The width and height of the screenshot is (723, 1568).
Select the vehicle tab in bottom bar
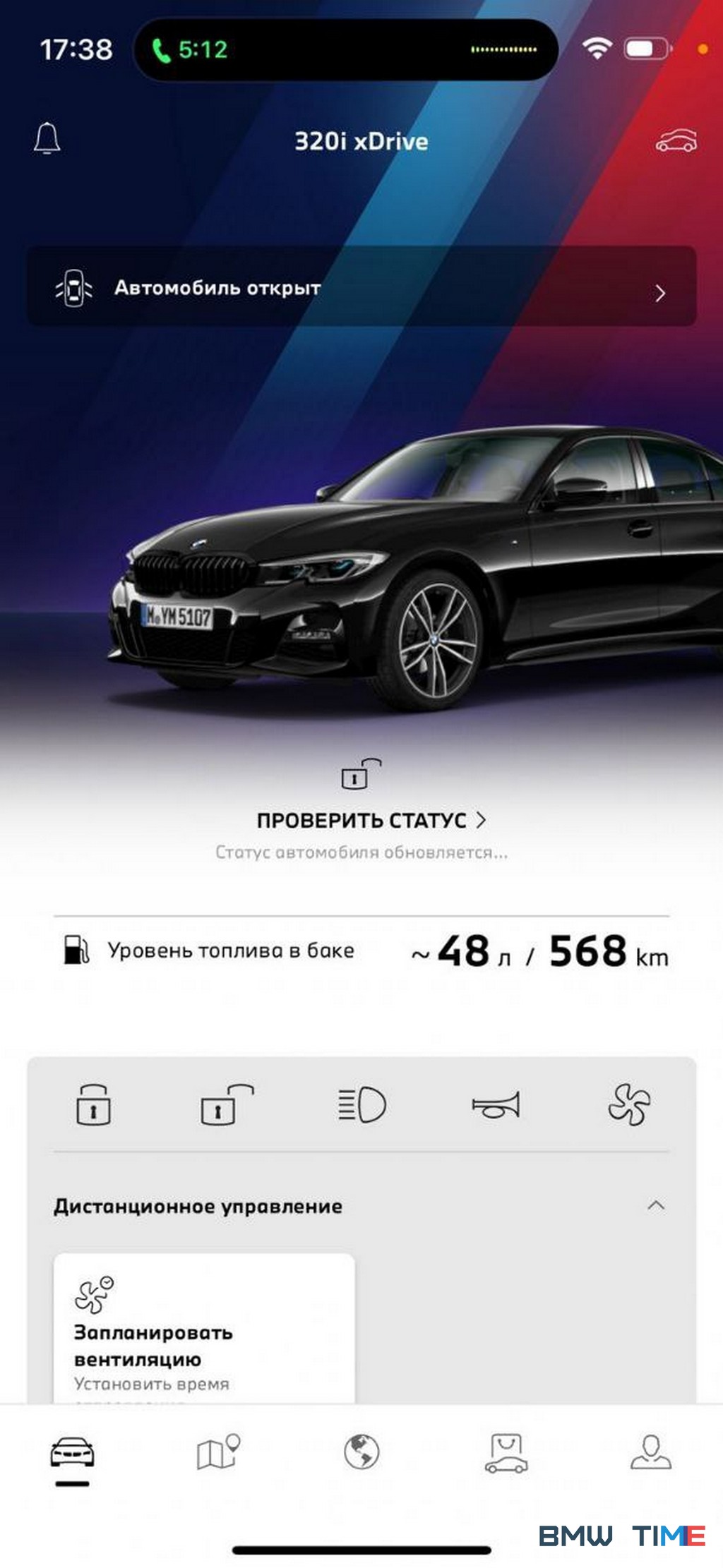[x=72, y=1454]
